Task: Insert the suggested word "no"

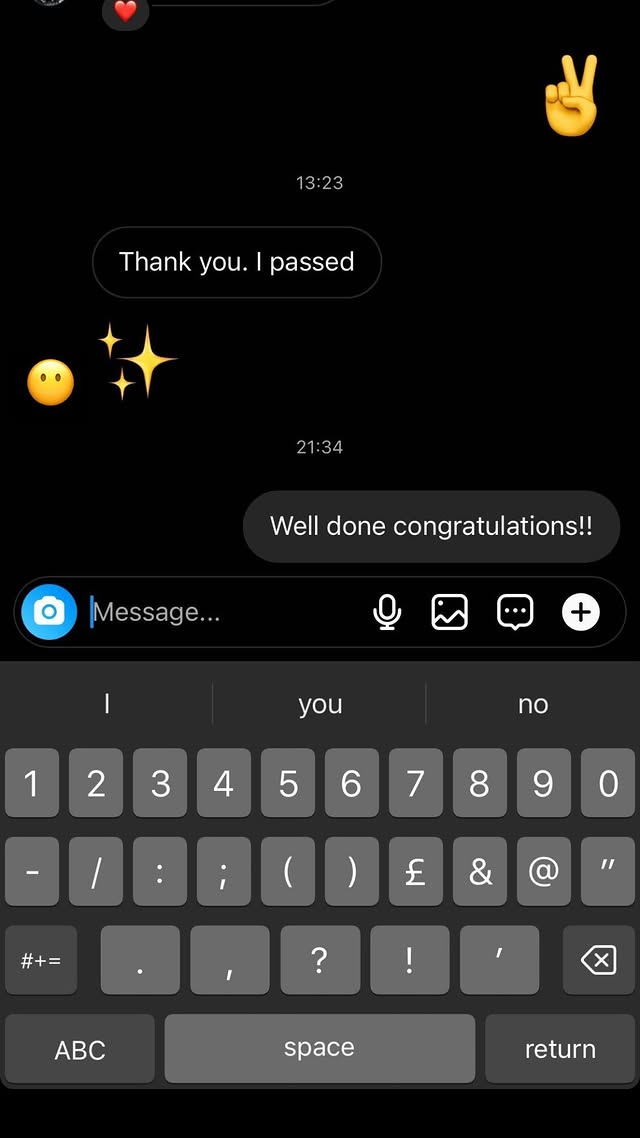Action: (533, 704)
